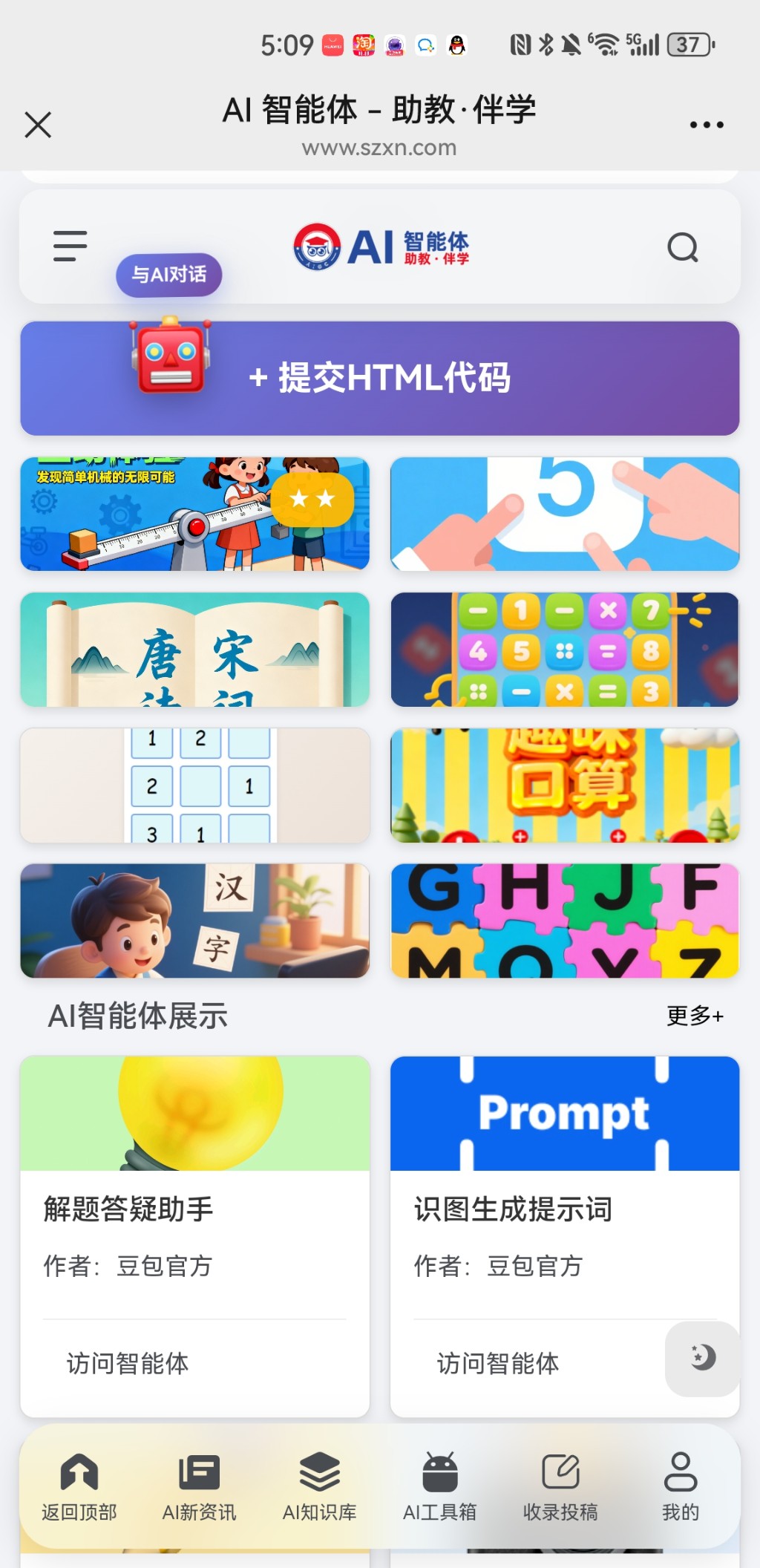Tap the Bluetooth status icon
Image resolution: width=760 pixels, height=1568 pixels.
(548, 45)
